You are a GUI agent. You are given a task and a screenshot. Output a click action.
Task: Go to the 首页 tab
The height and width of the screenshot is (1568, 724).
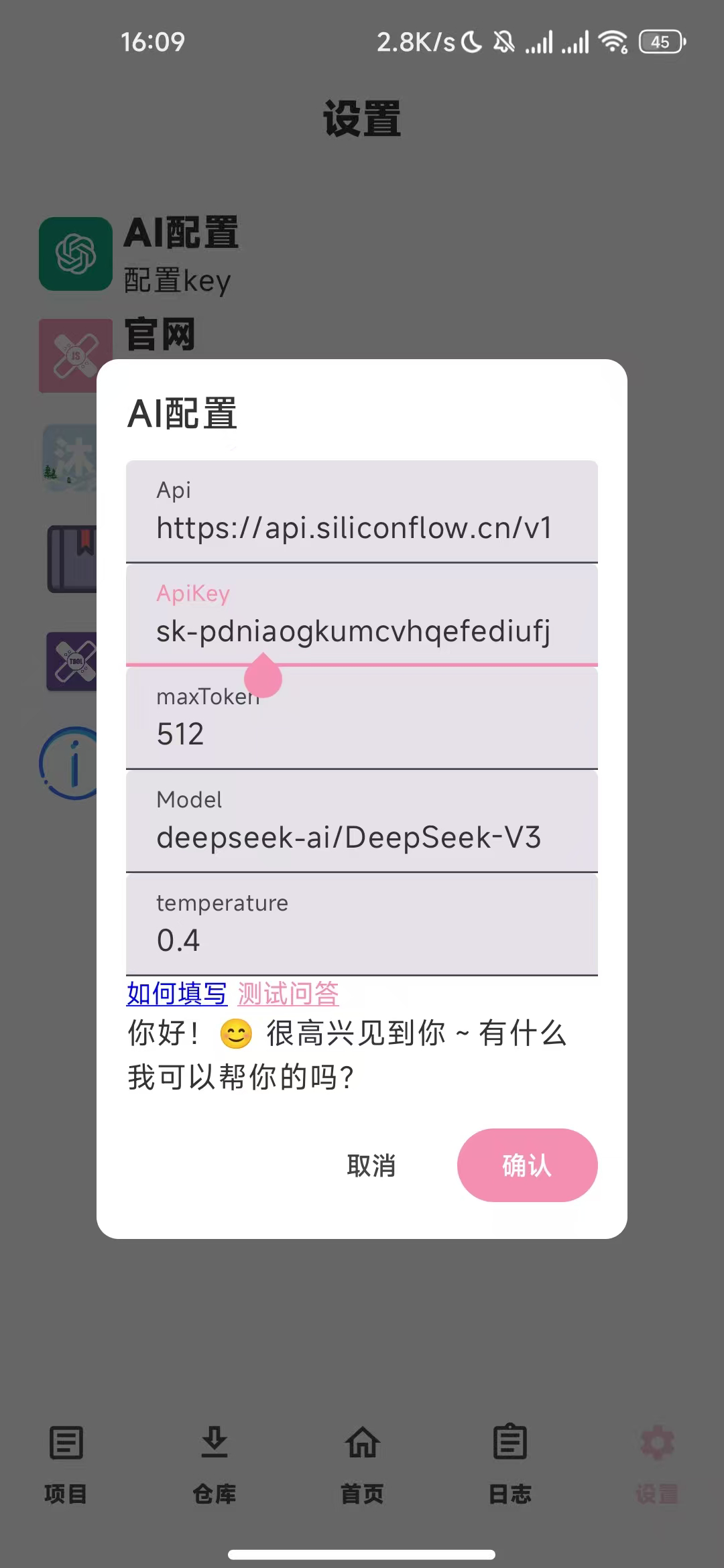[362, 1463]
